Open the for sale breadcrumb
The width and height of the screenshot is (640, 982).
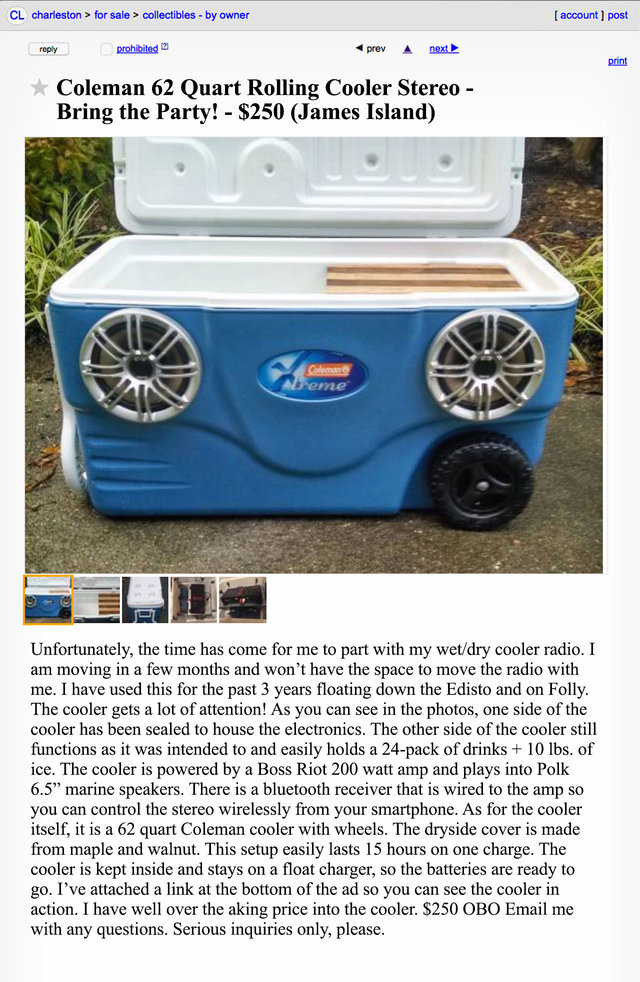click(112, 15)
